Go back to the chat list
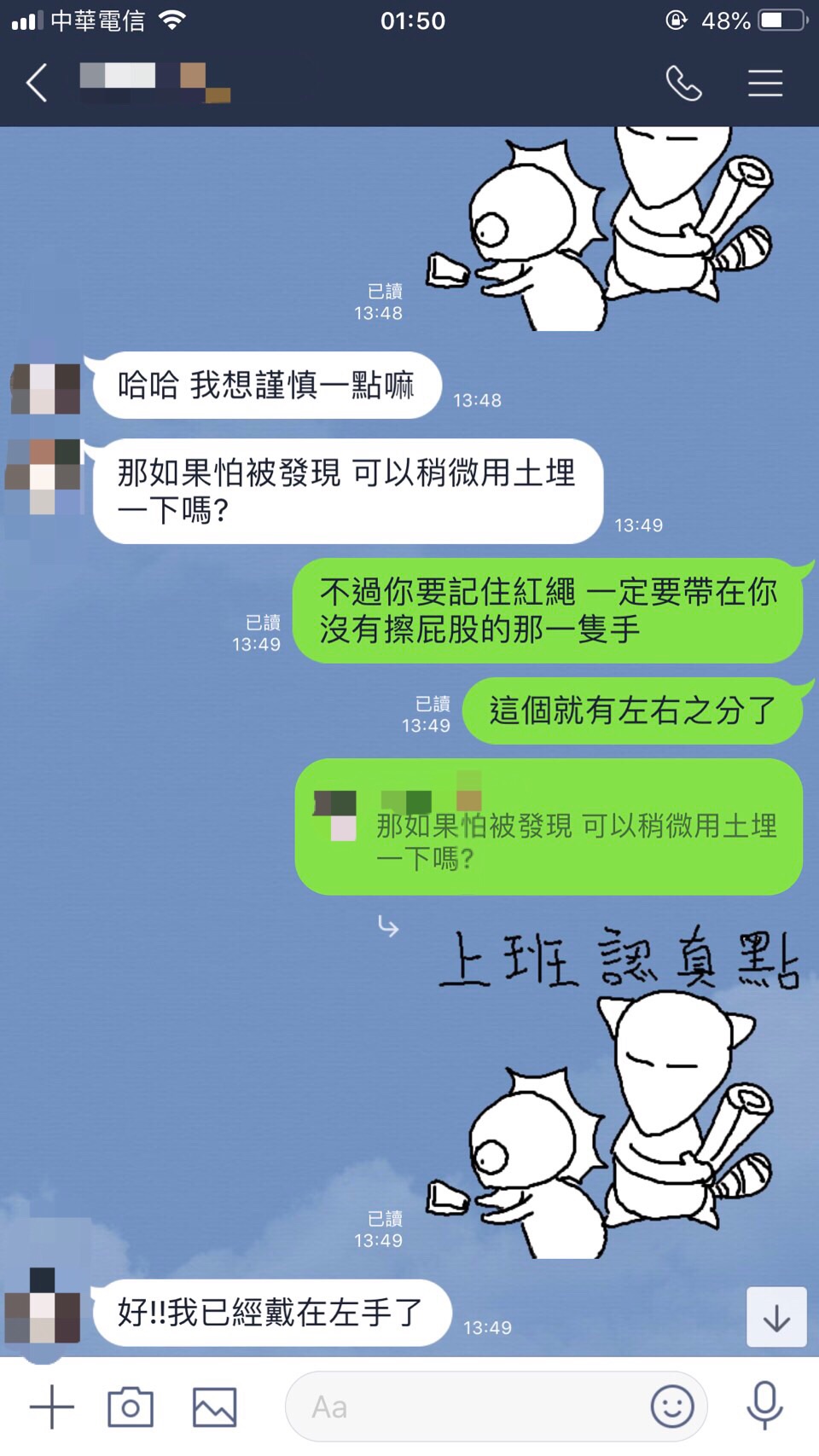Image resolution: width=819 pixels, height=1456 pixels. (37, 84)
